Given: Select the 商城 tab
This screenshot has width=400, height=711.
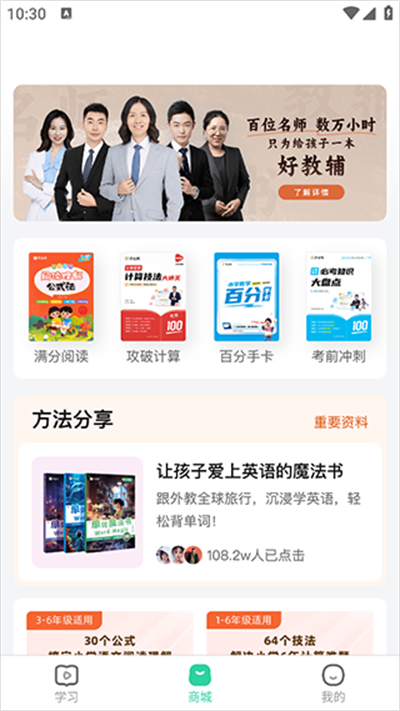Looking at the screenshot, I should pos(200,683).
